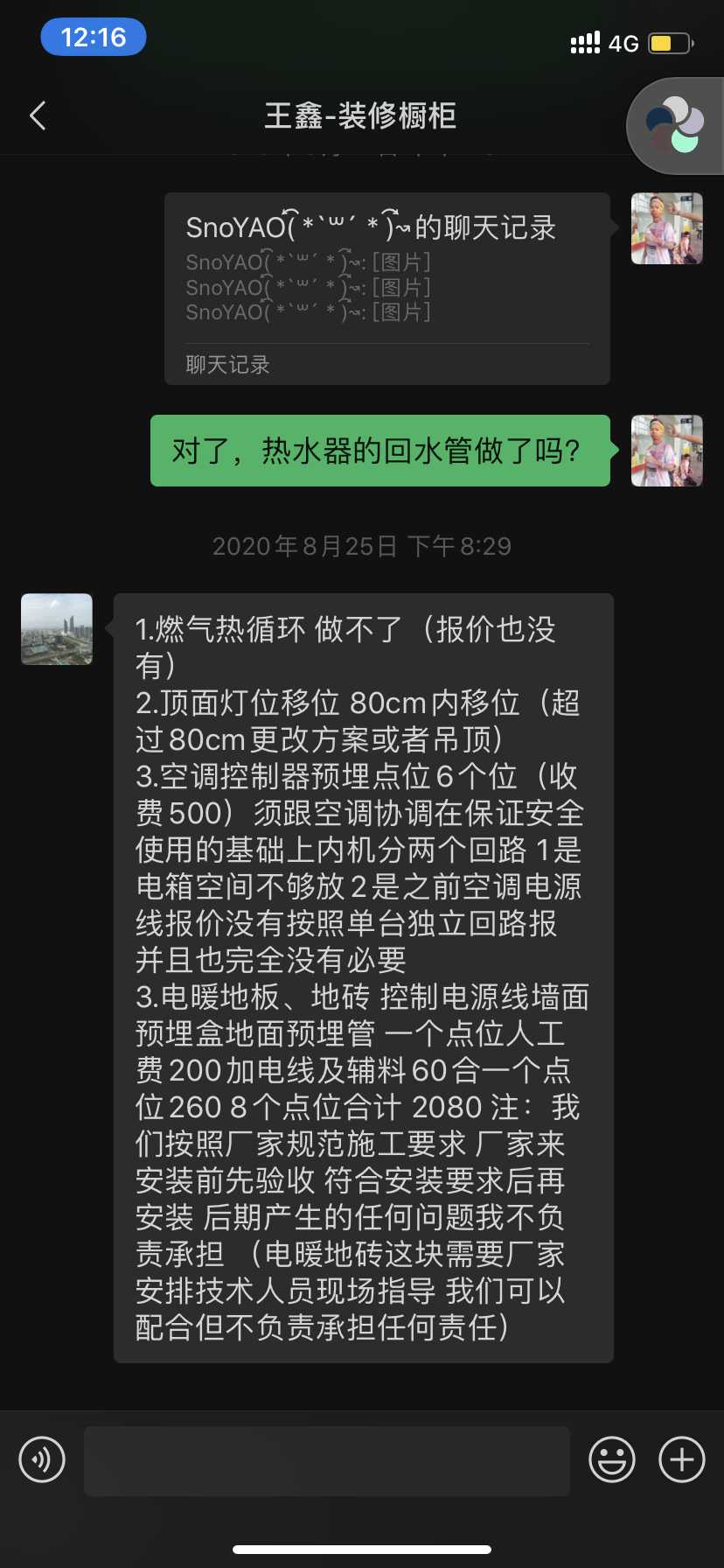This screenshot has width=724, height=1568.
Task: Tap the voice message icon
Action: pos(42,1459)
